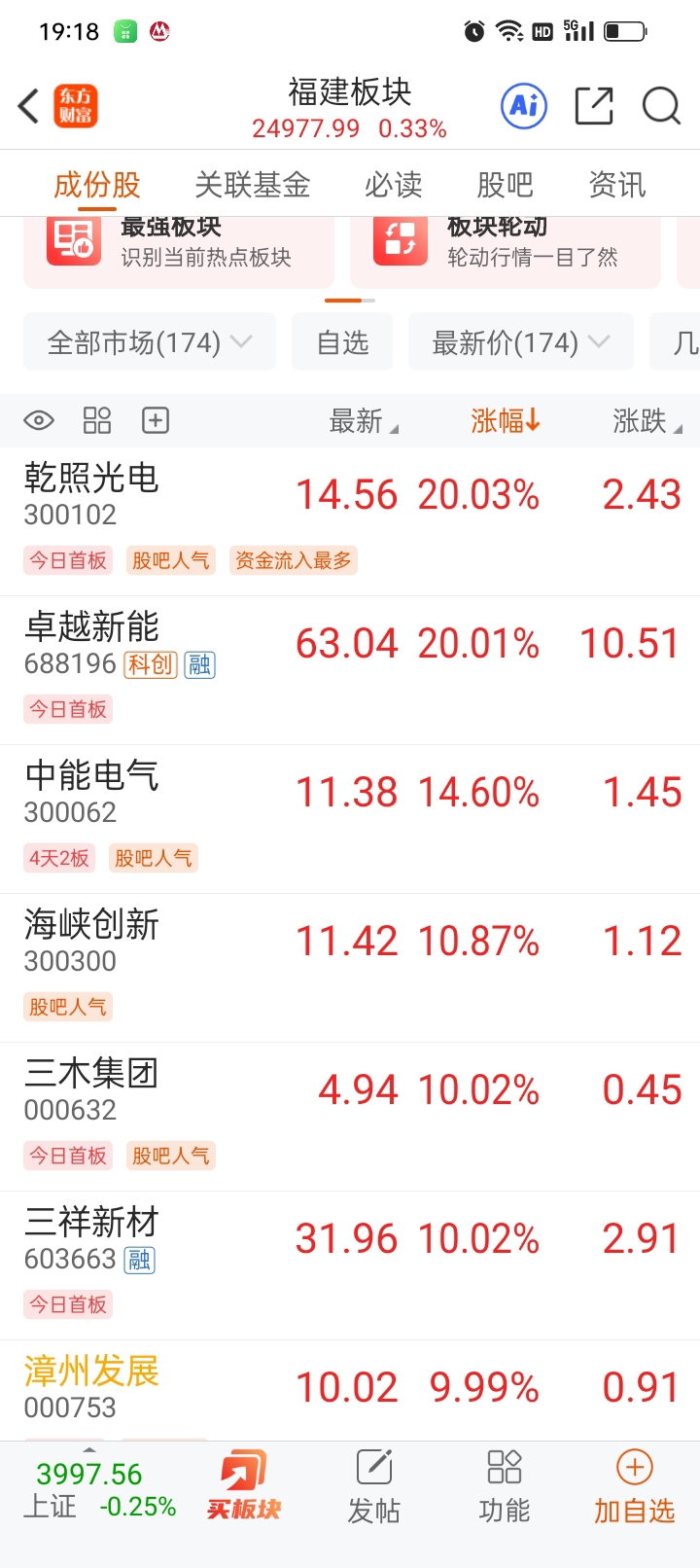Open the Ai assistant icon
Screen dimensions: 700x1568
coord(524,105)
